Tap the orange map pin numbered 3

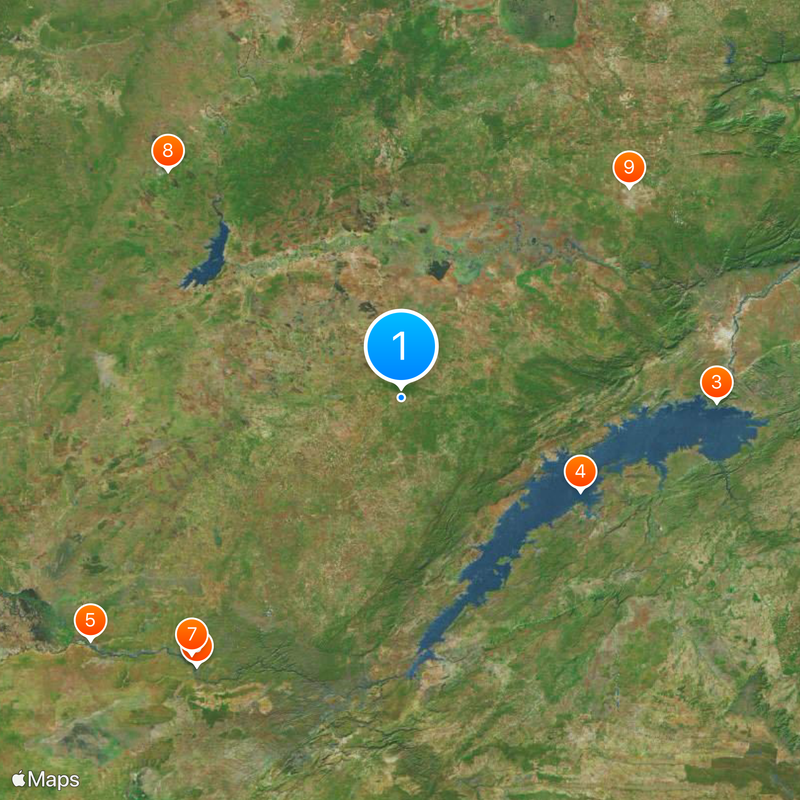716,382
